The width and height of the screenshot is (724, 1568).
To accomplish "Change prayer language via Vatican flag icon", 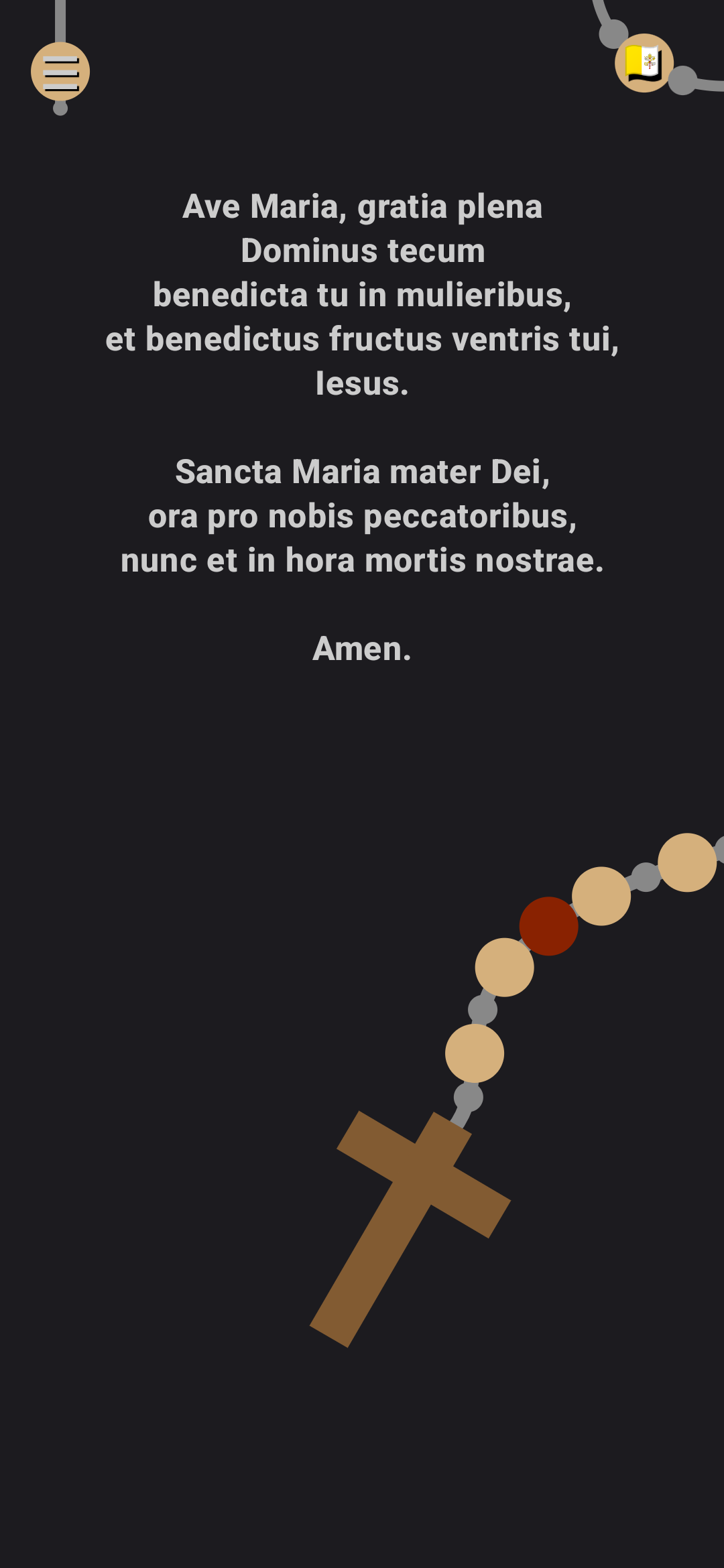I will coord(644,63).
